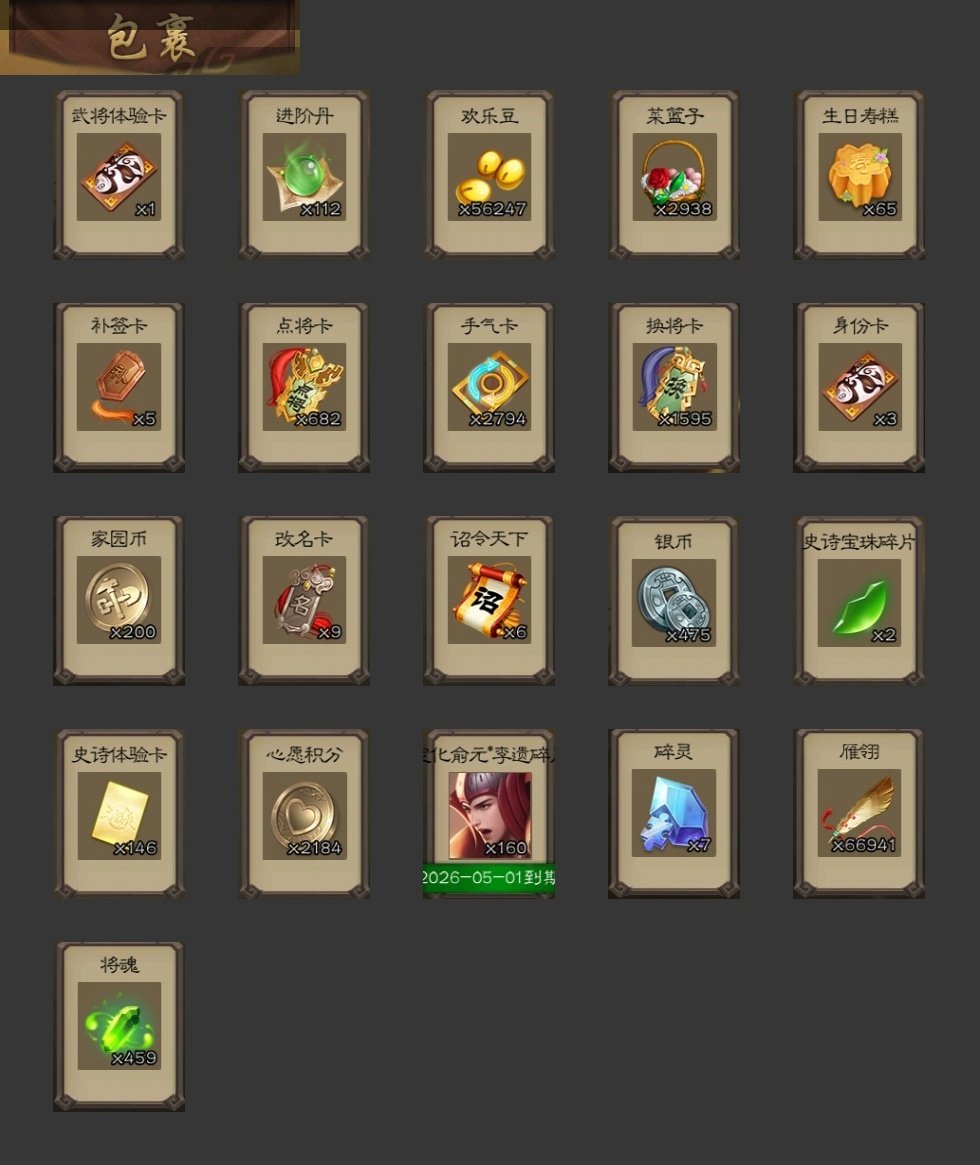Tap the 身份卡 item card
Viewport: 980px width, 1165px height.
pos(859,388)
